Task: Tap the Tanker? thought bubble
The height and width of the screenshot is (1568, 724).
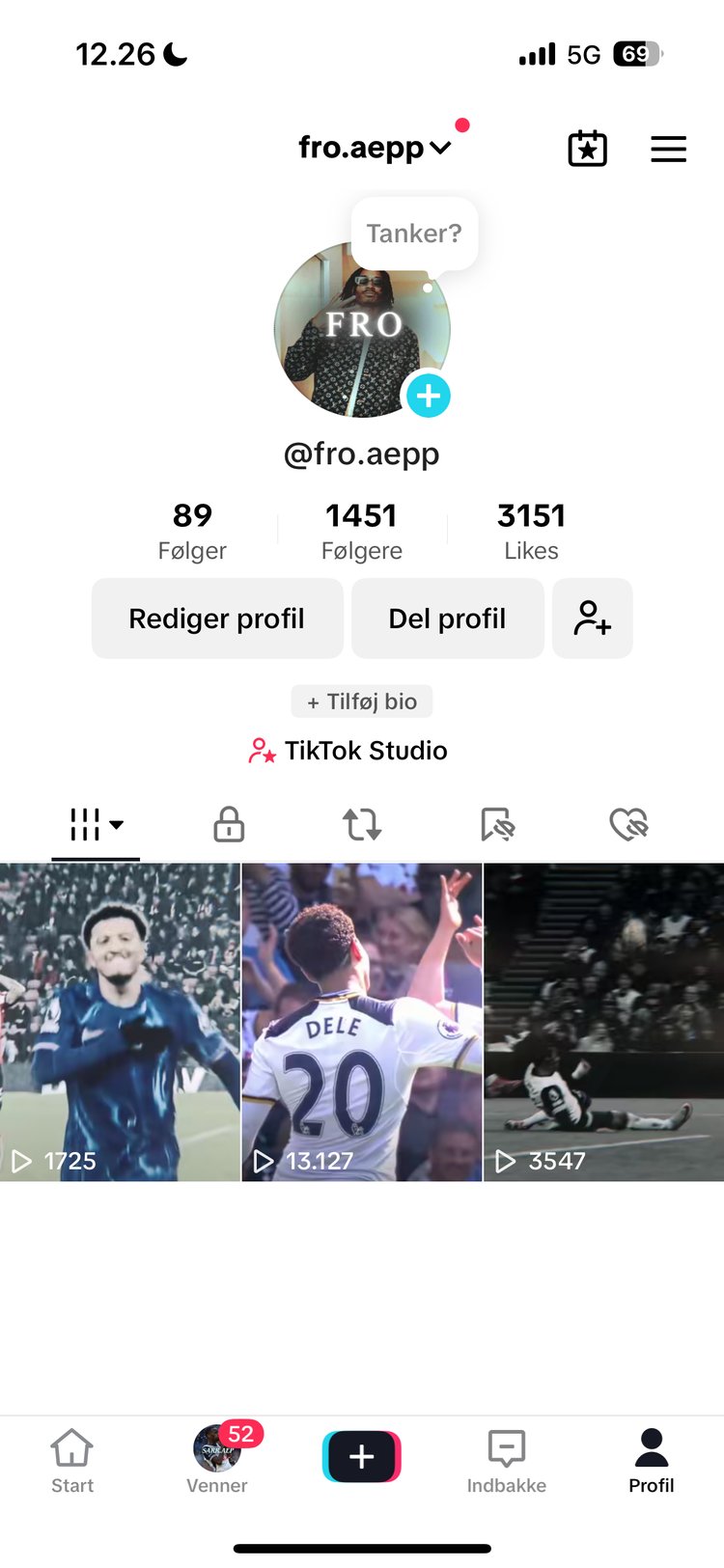Action: [x=414, y=234]
